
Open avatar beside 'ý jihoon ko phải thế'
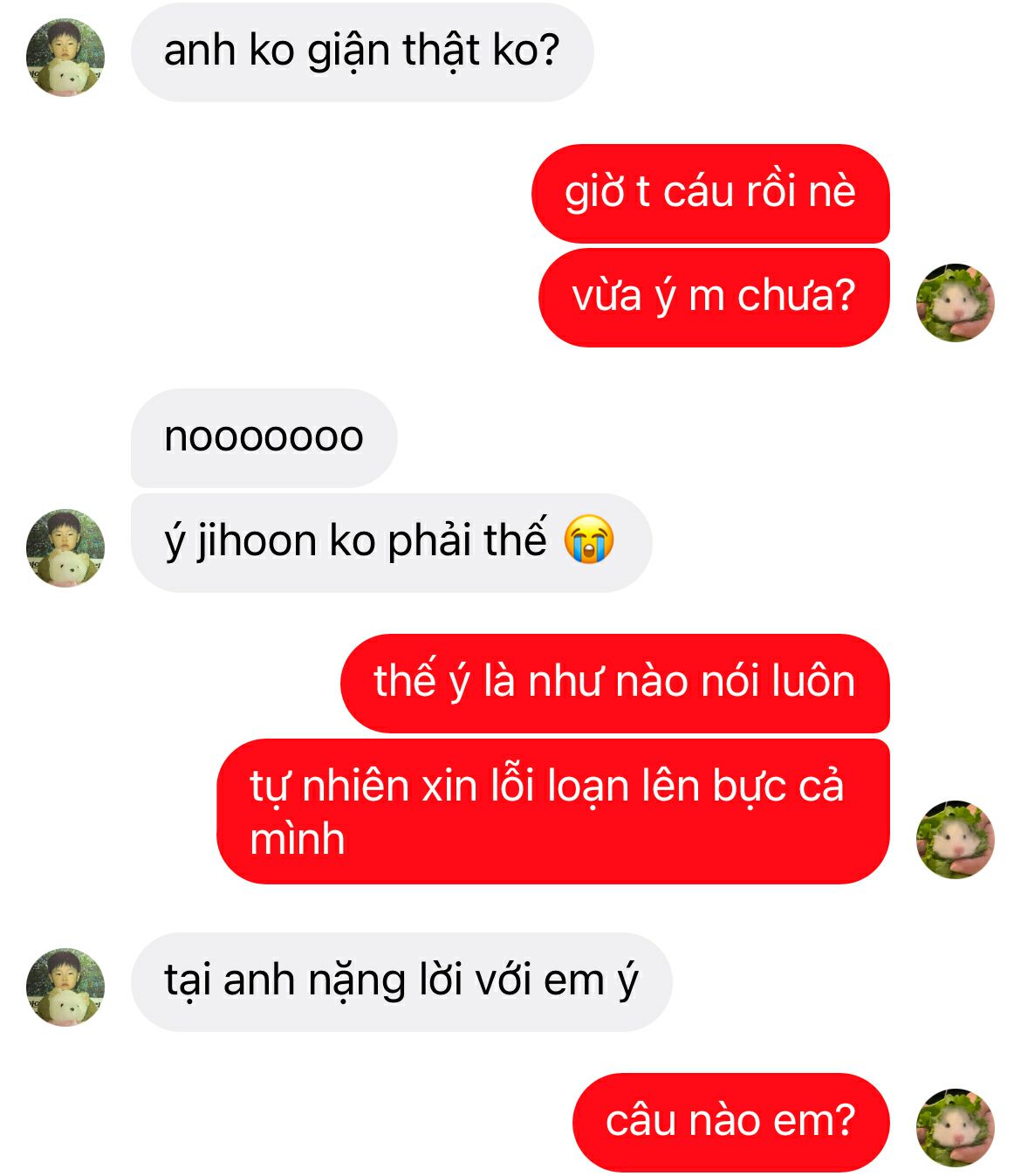coord(65,548)
